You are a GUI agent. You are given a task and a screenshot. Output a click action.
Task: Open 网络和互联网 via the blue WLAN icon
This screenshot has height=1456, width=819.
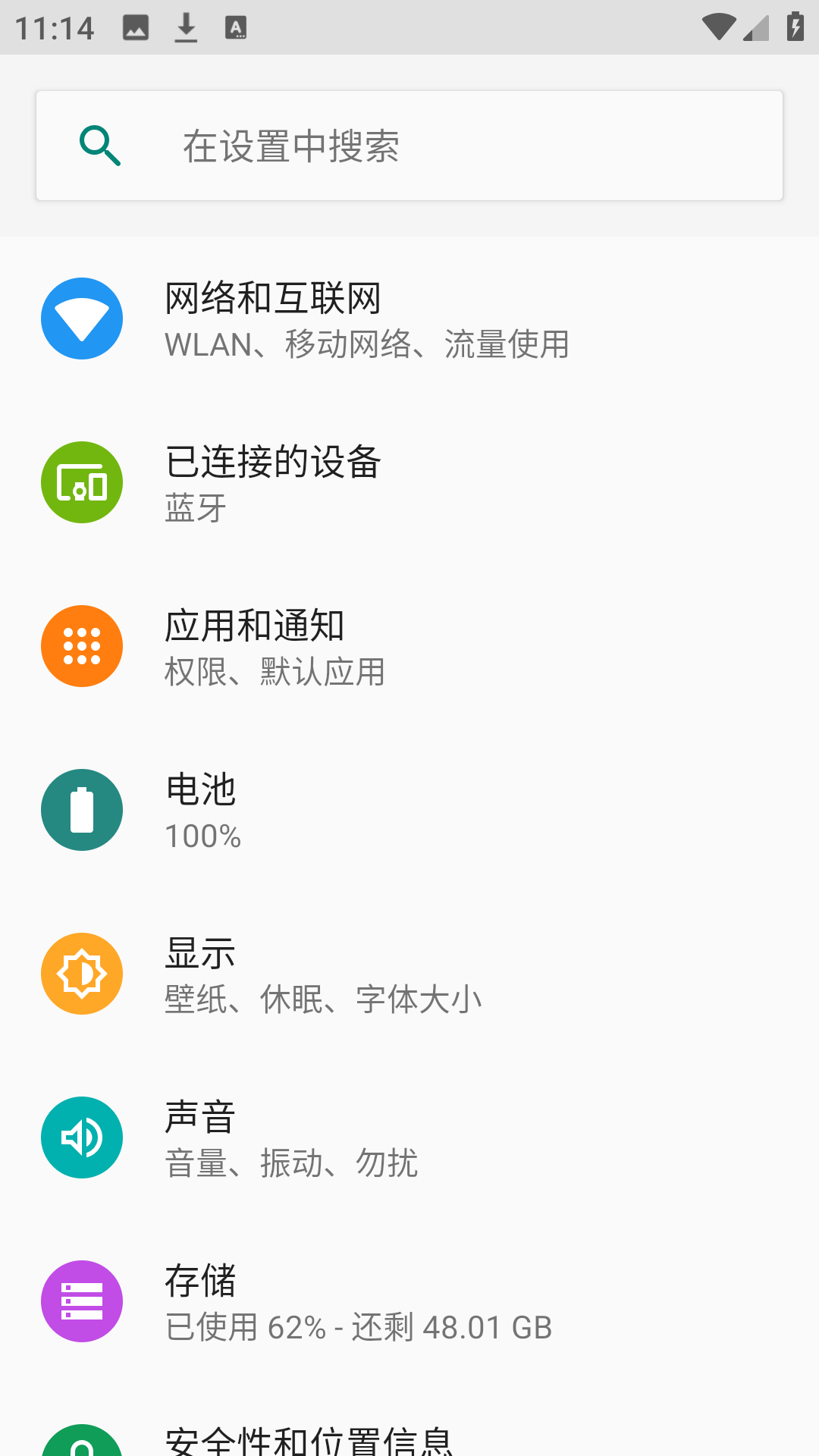tap(81, 318)
